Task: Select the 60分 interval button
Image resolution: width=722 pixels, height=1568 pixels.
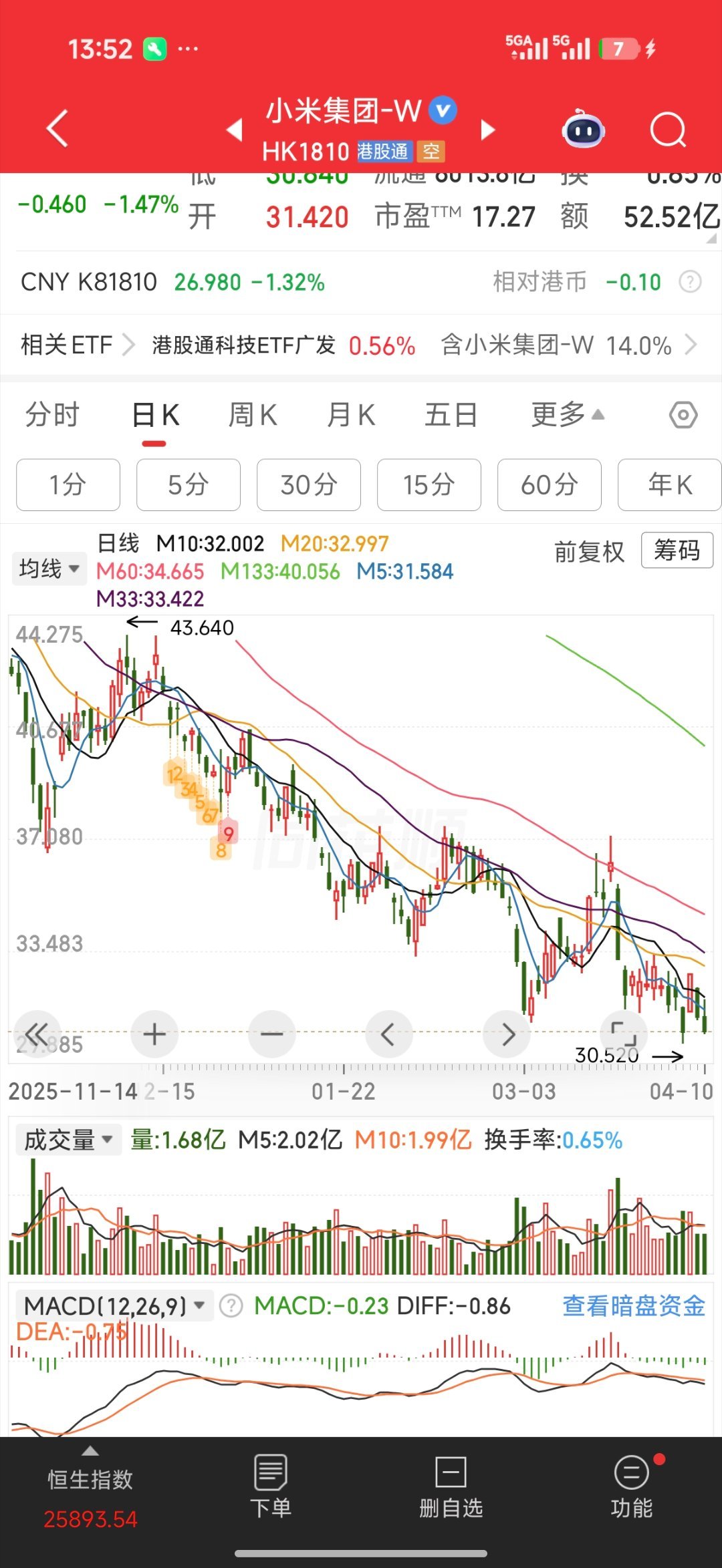Action: (x=549, y=486)
